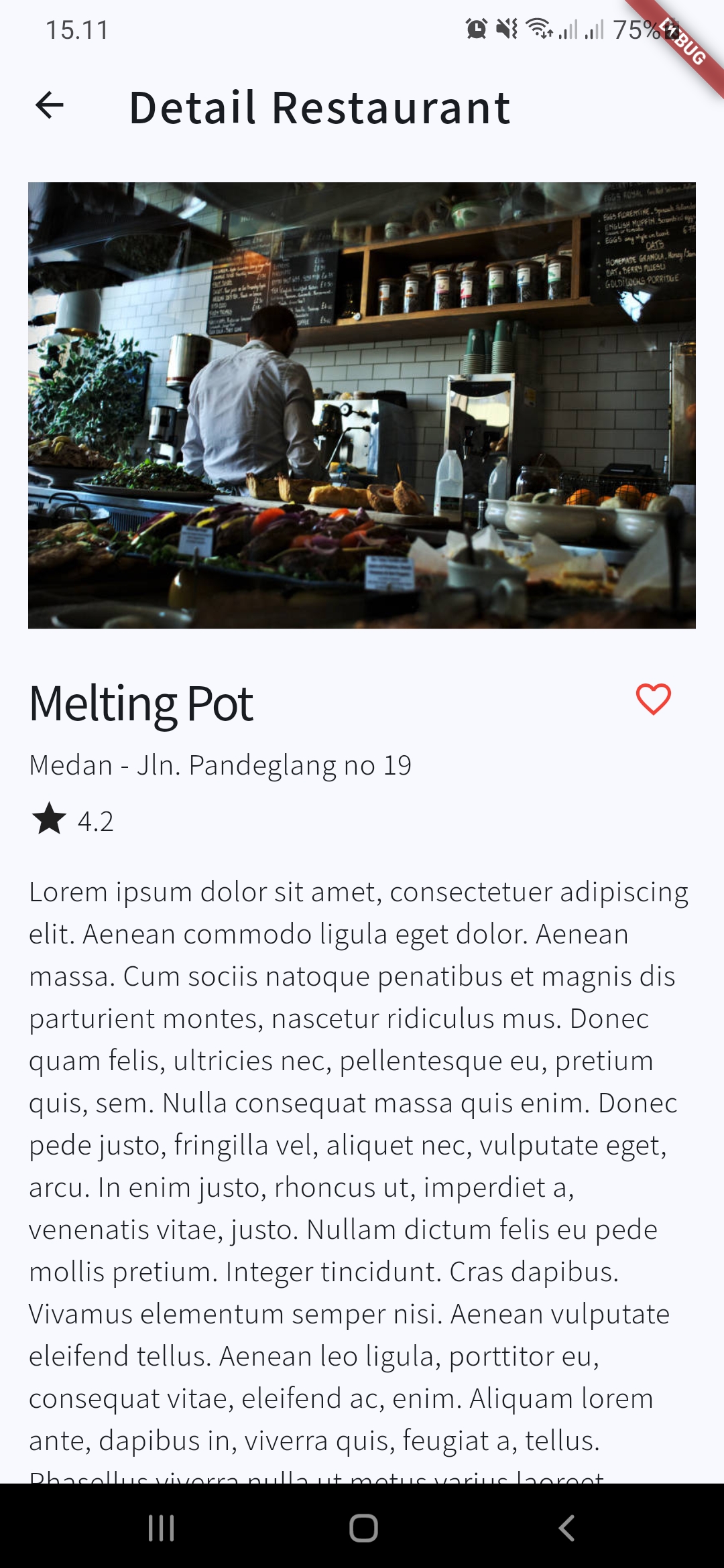The height and width of the screenshot is (1568, 724).
Task: Go back using the app bar arrow
Action: point(50,106)
